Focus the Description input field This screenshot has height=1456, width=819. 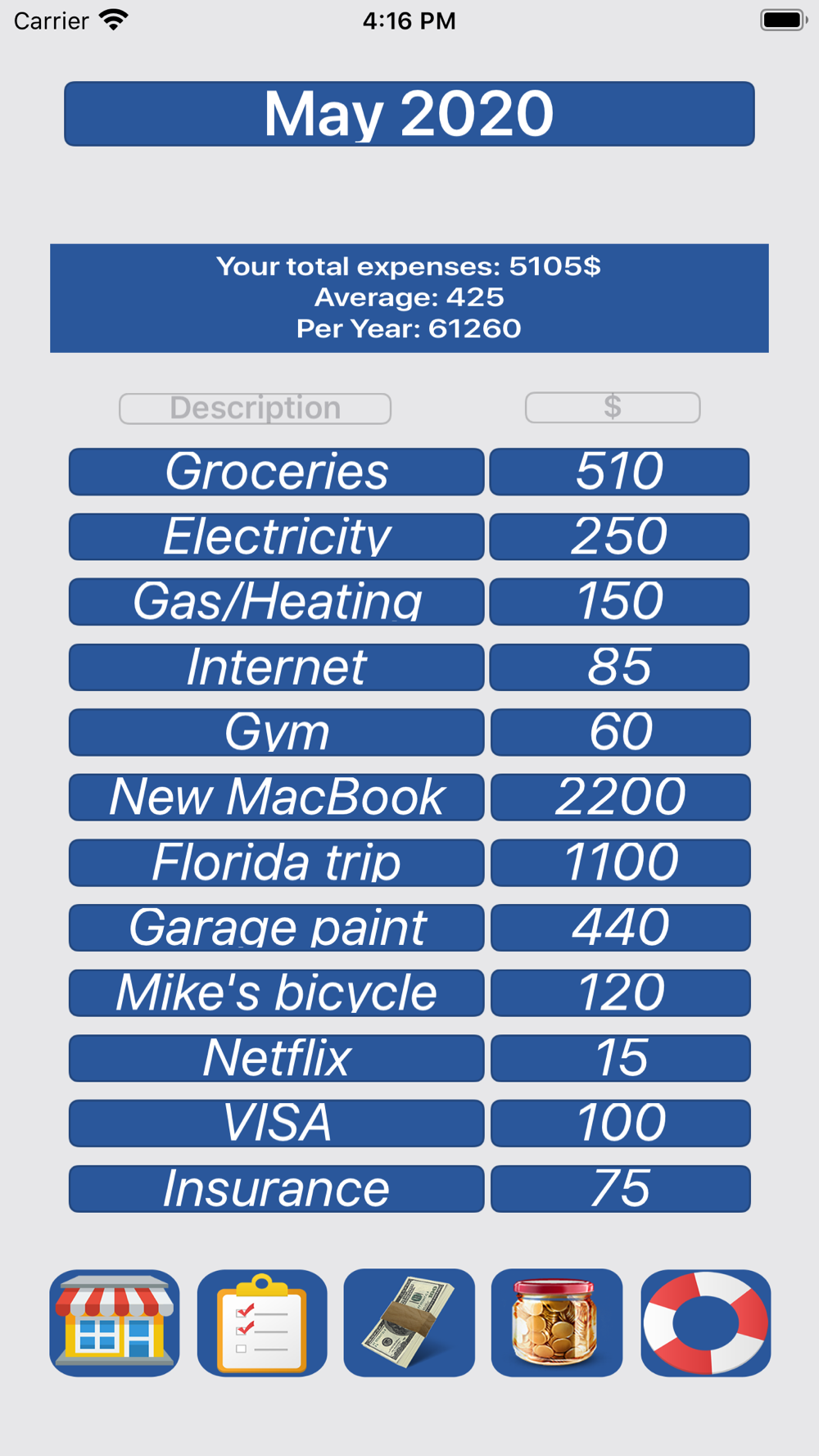coord(255,408)
